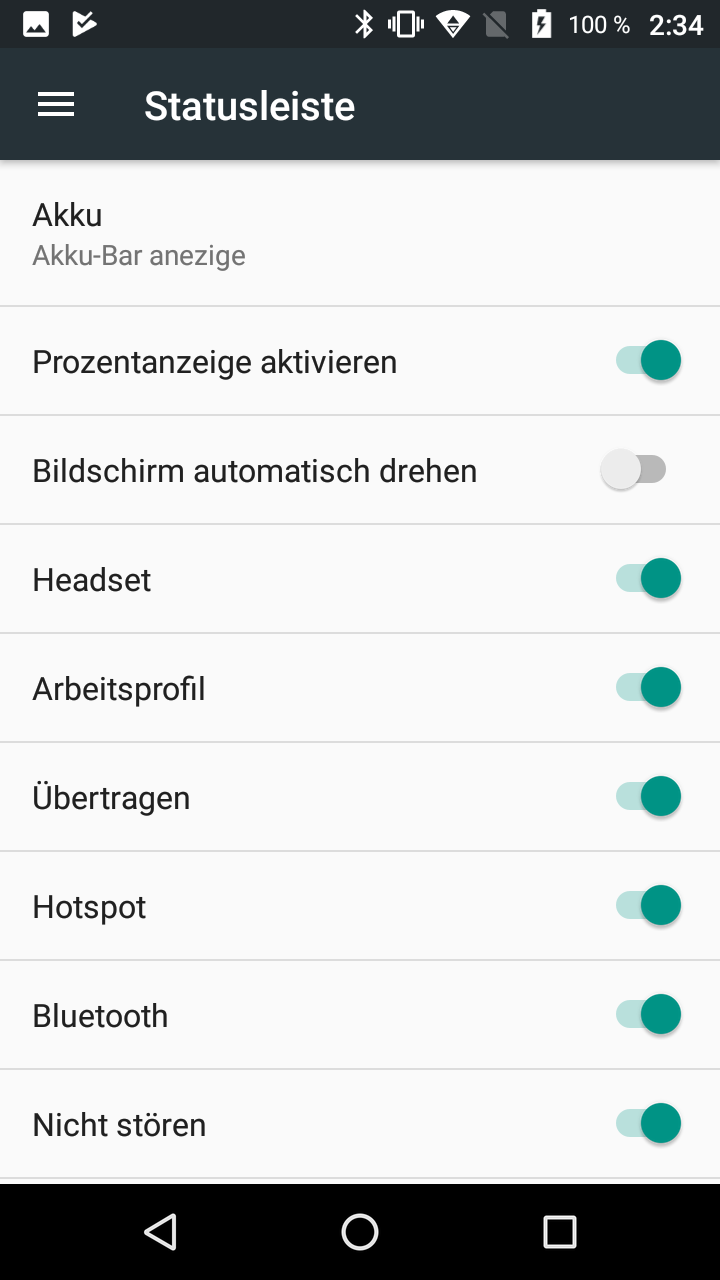Go back with the system back button
Viewport: 720px width, 1280px height.
pyautogui.click(x=160, y=1232)
